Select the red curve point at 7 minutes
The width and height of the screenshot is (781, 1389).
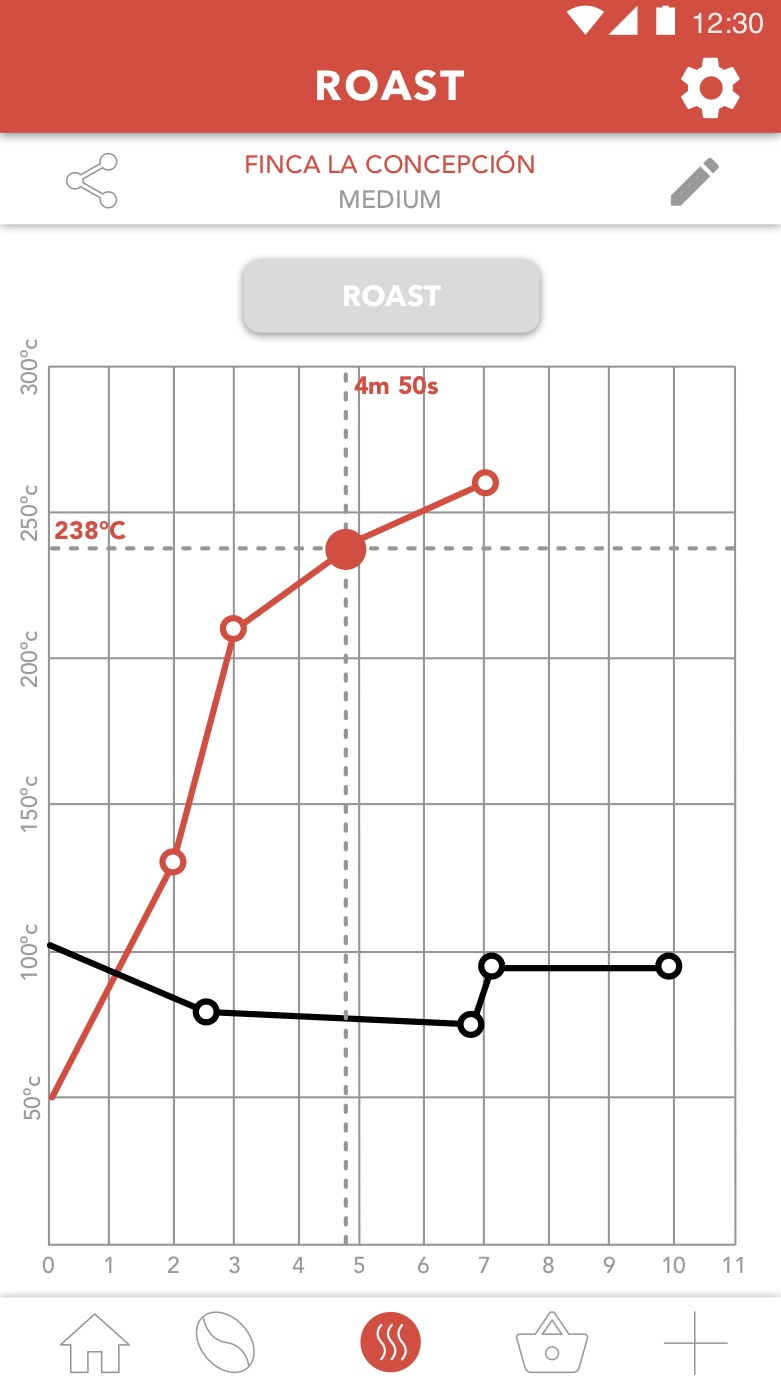(485, 483)
